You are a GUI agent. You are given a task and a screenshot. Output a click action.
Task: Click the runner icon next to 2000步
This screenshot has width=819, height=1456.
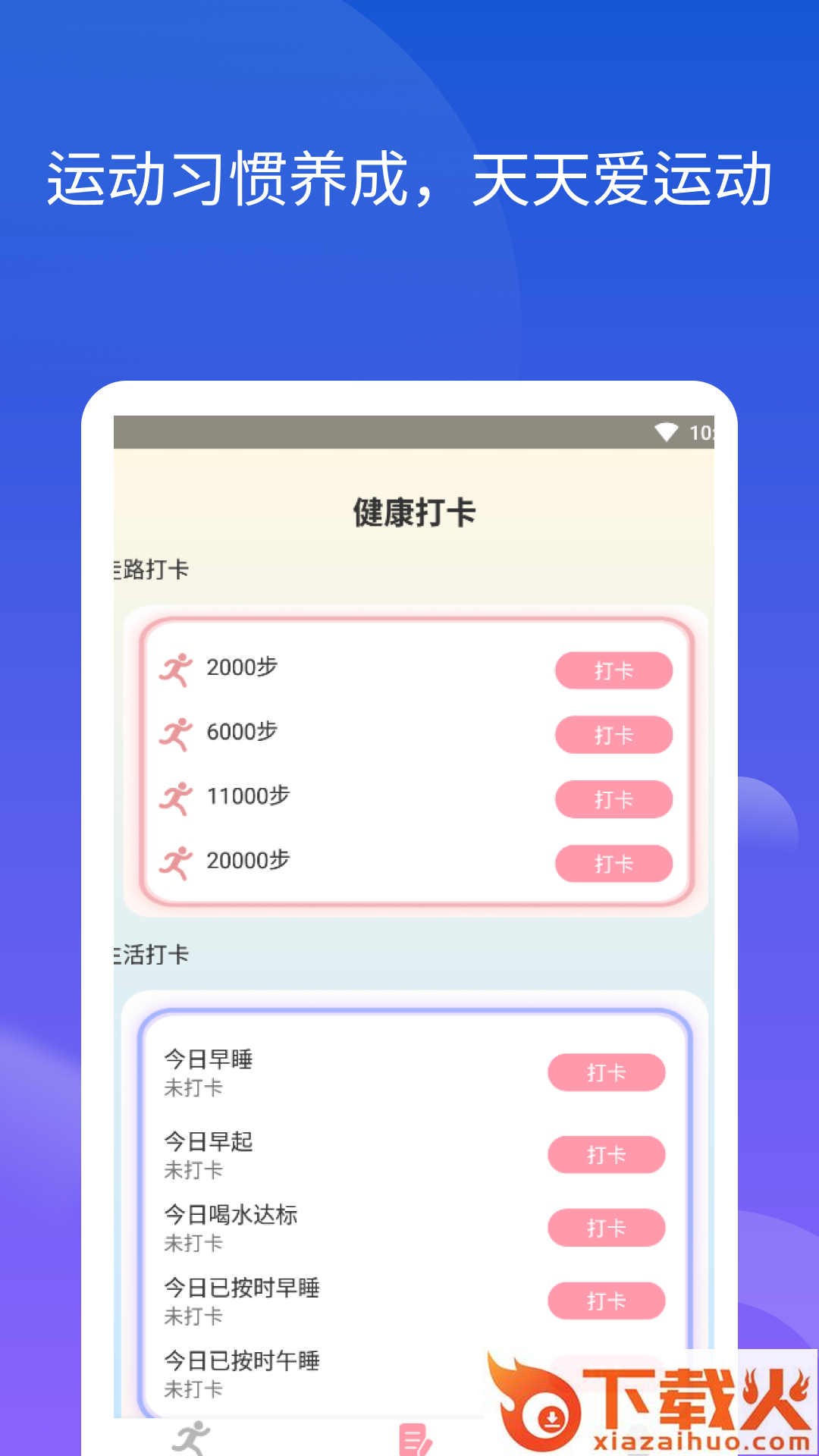(176, 668)
